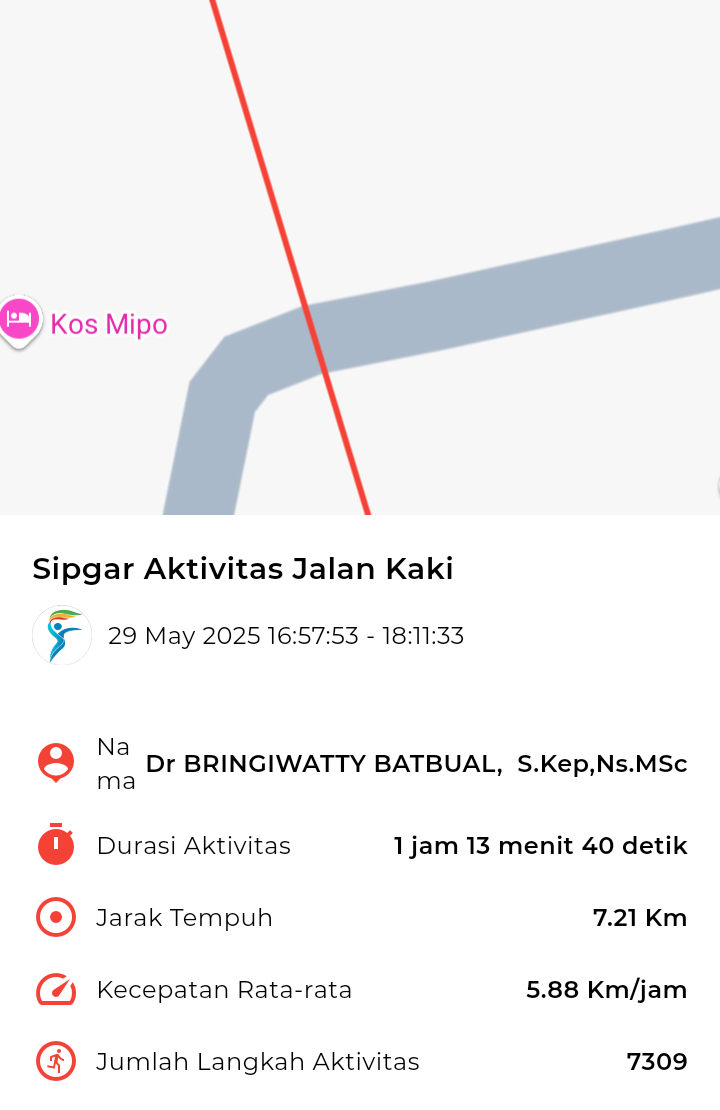Select the Sipgar Aktivitas Jalan Kaki title
This screenshot has width=720, height=1110.
coord(243,568)
